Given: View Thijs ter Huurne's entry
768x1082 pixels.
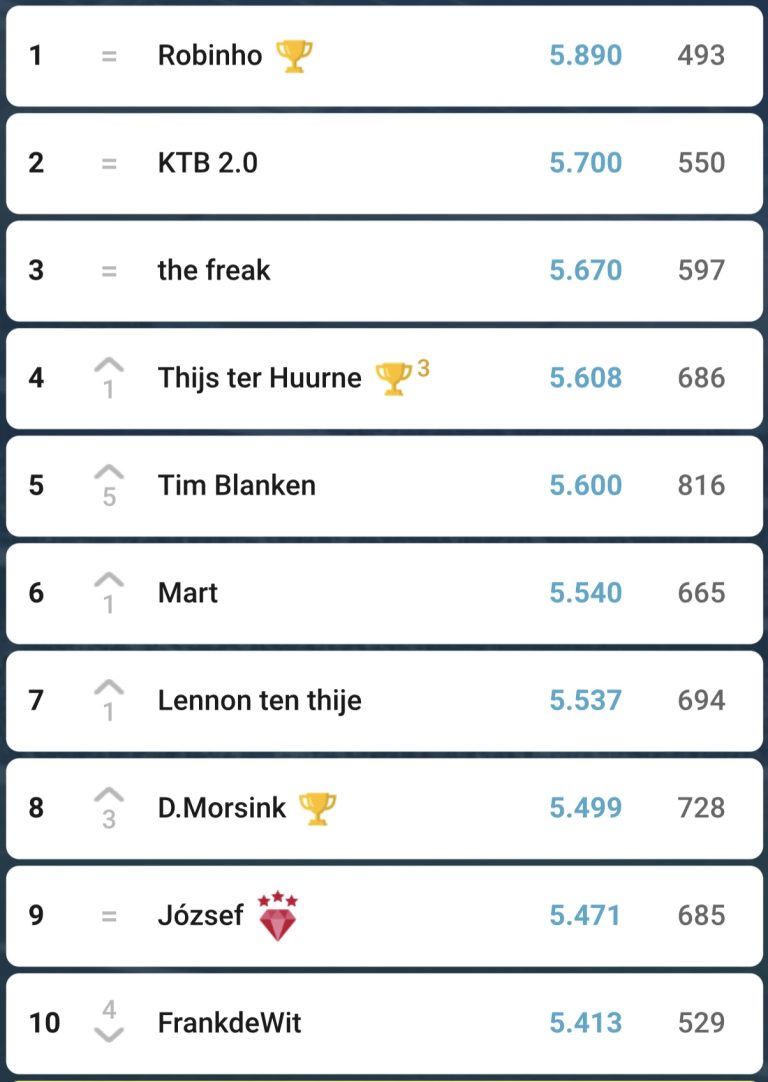Looking at the screenshot, I should (259, 378).
